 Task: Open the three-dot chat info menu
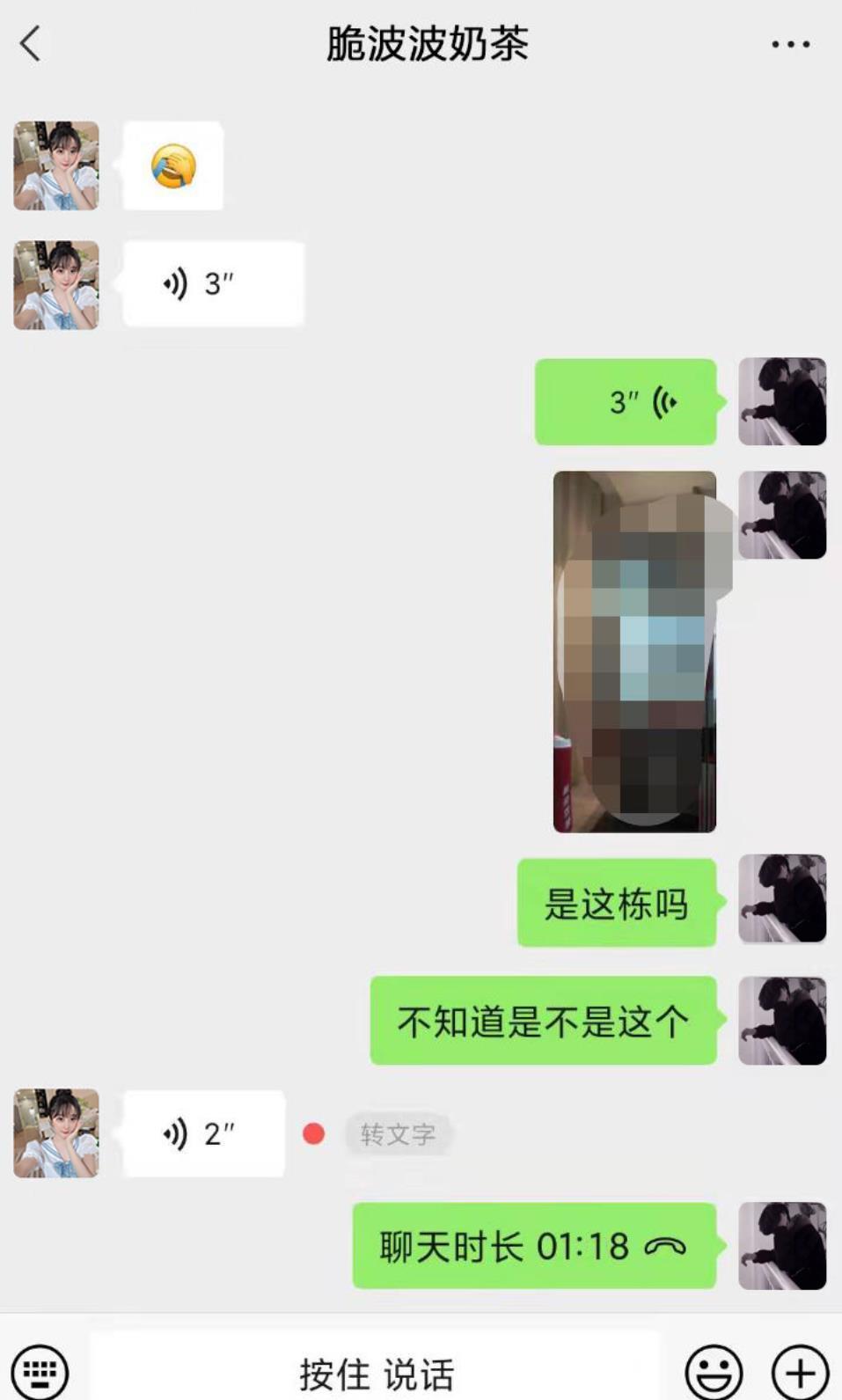coord(790,44)
